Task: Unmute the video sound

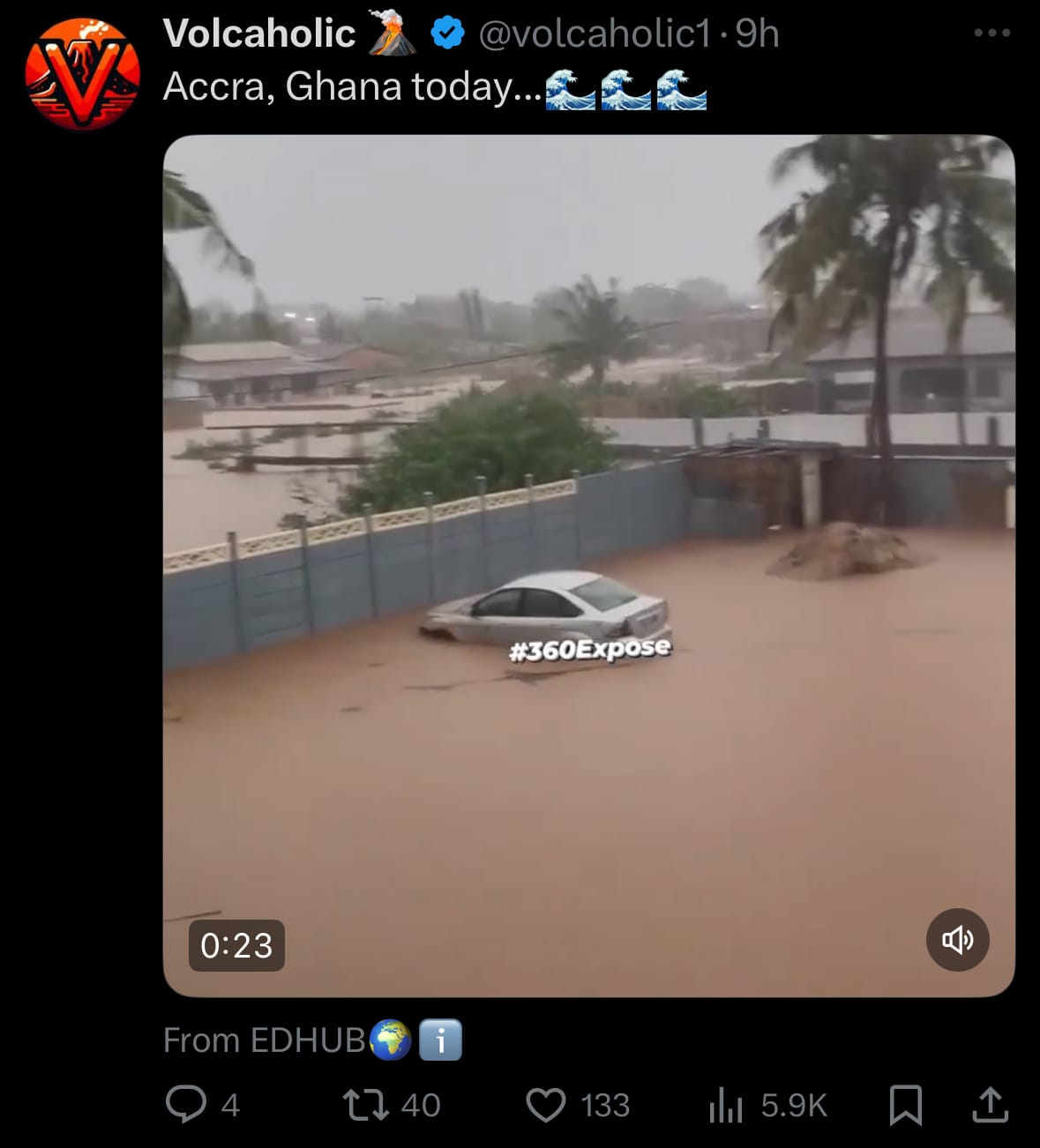Action: click(x=957, y=940)
